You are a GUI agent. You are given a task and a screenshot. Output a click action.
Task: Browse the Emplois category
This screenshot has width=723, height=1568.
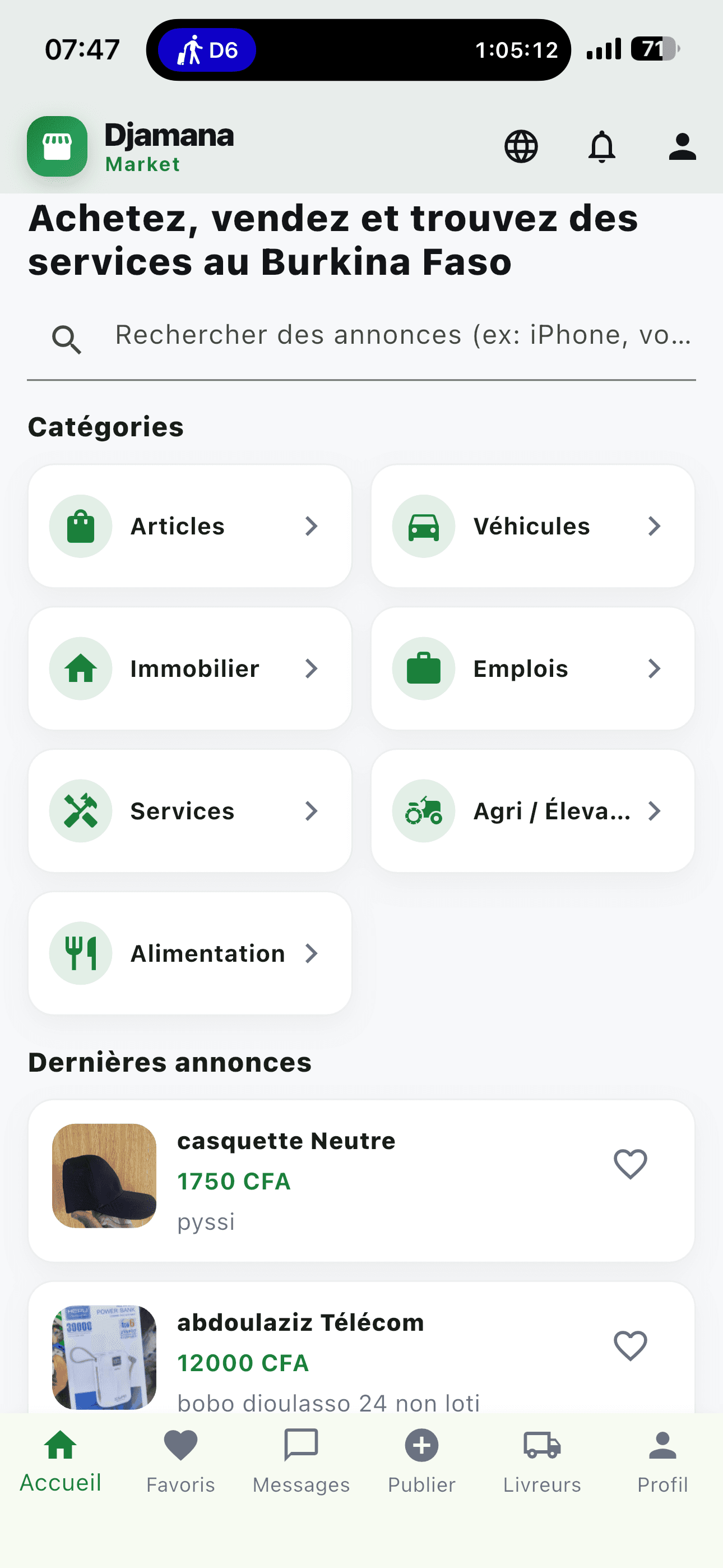point(532,668)
